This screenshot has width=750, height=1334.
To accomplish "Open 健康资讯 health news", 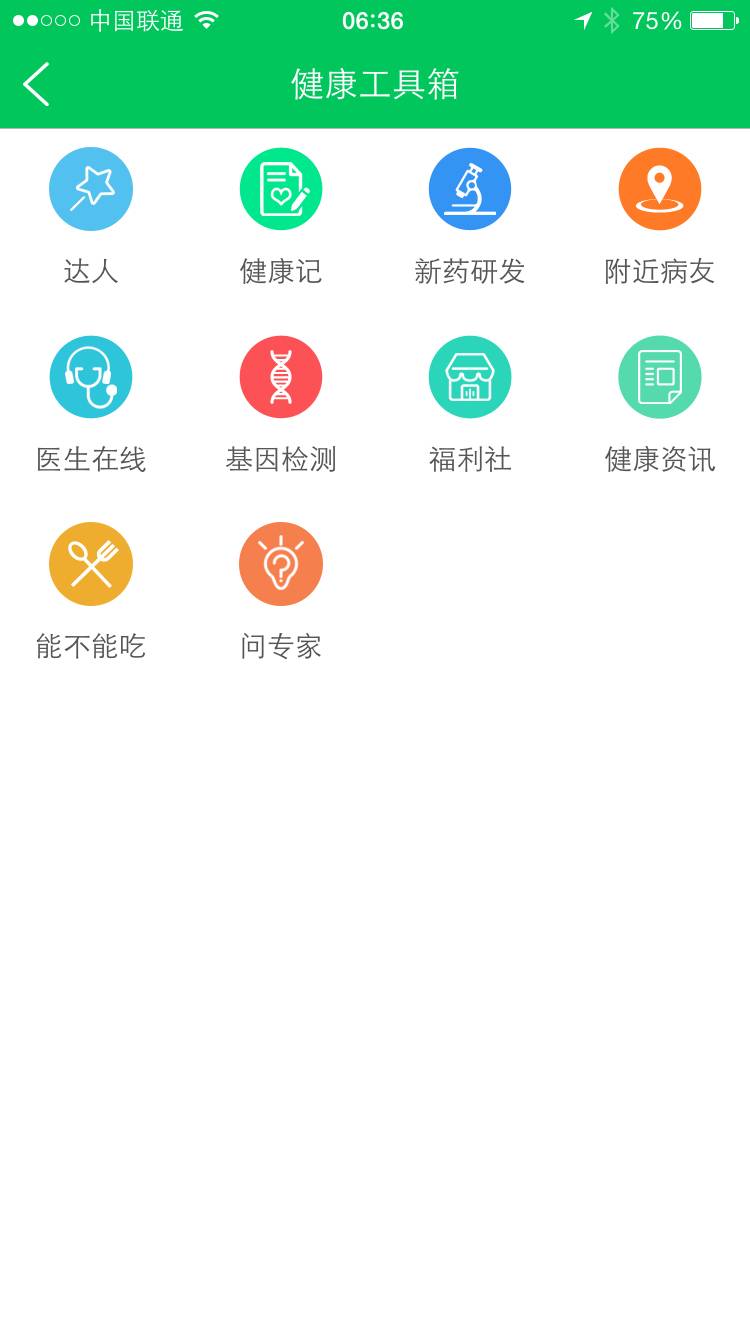I will pyautogui.click(x=660, y=377).
